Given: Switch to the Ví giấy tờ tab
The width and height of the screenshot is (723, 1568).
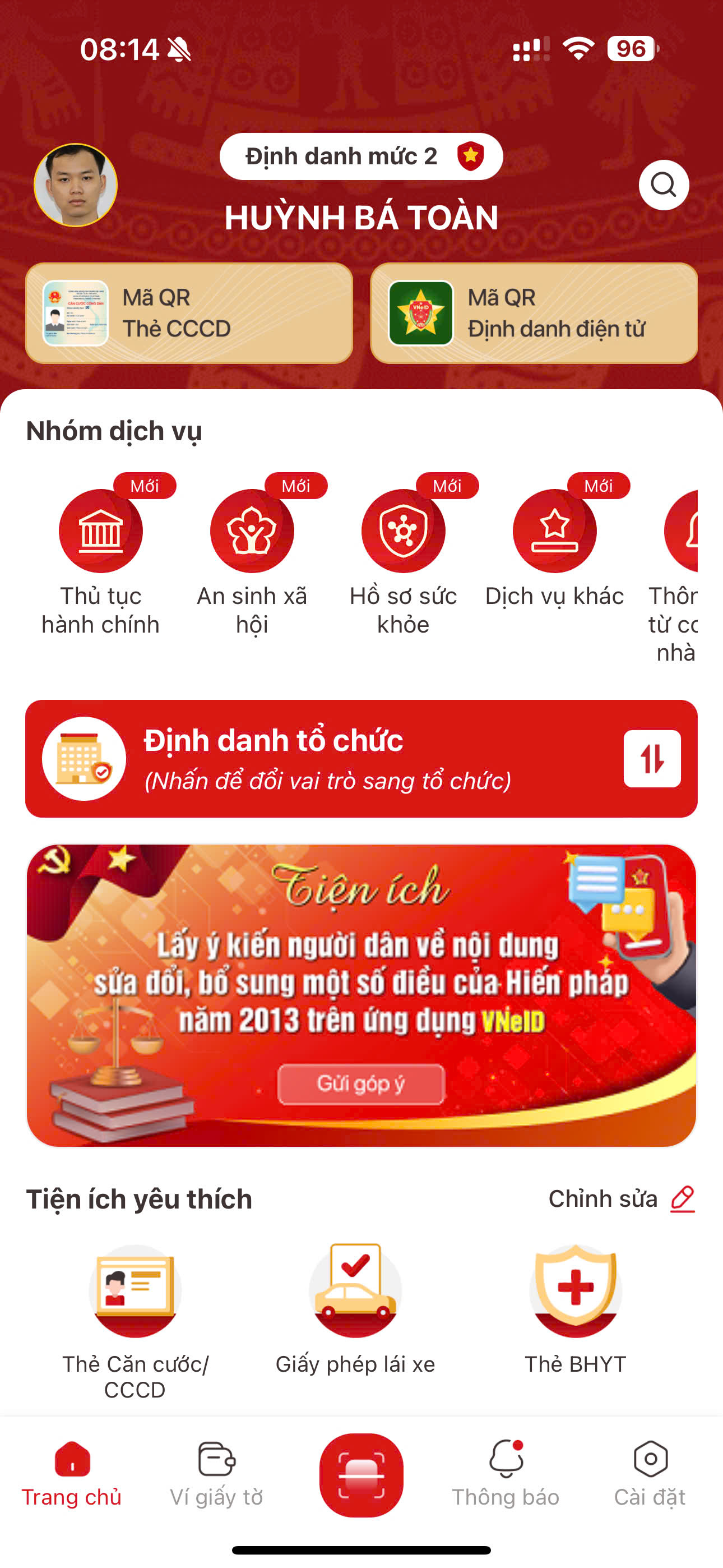Looking at the screenshot, I should (216, 1473).
